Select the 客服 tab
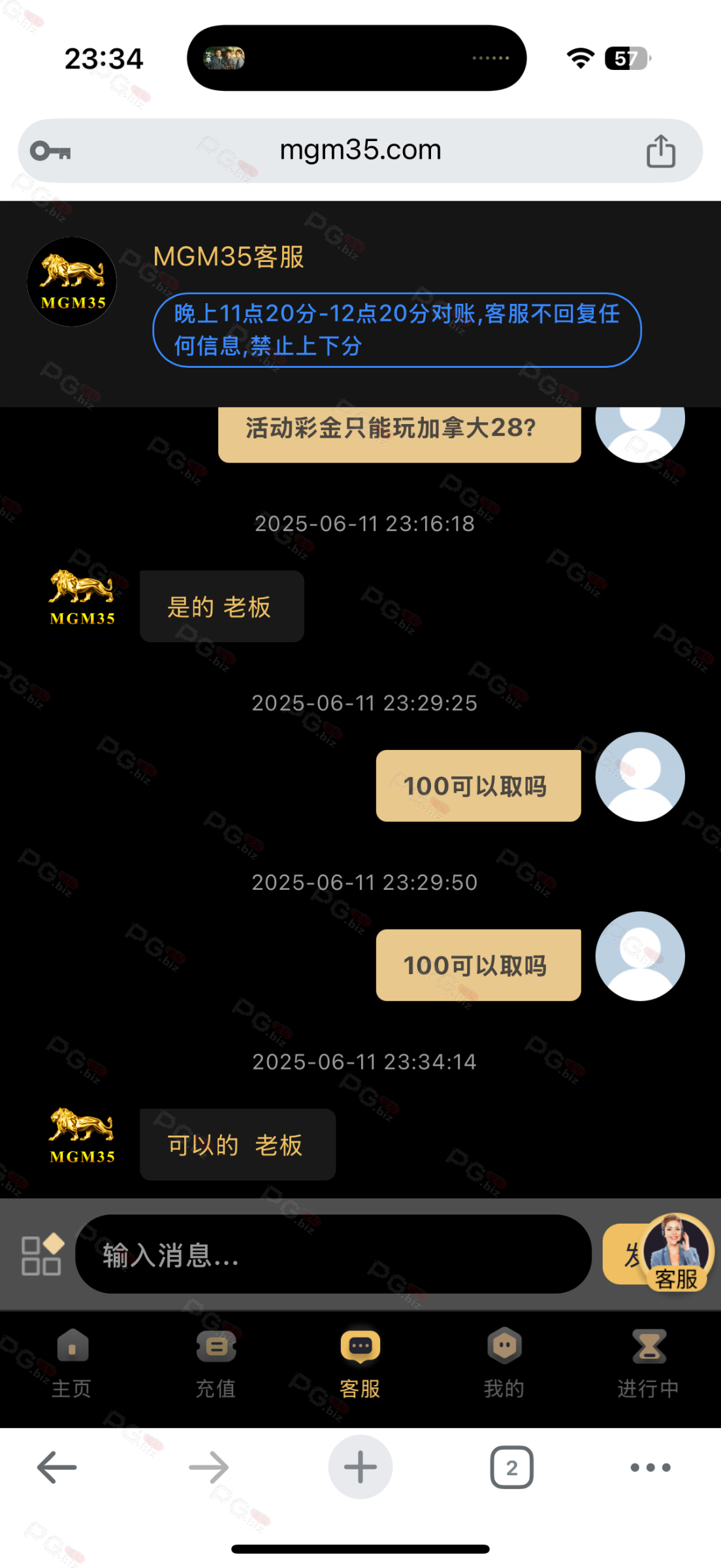This screenshot has width=721, height=1568. click(x=360, y=1363)
